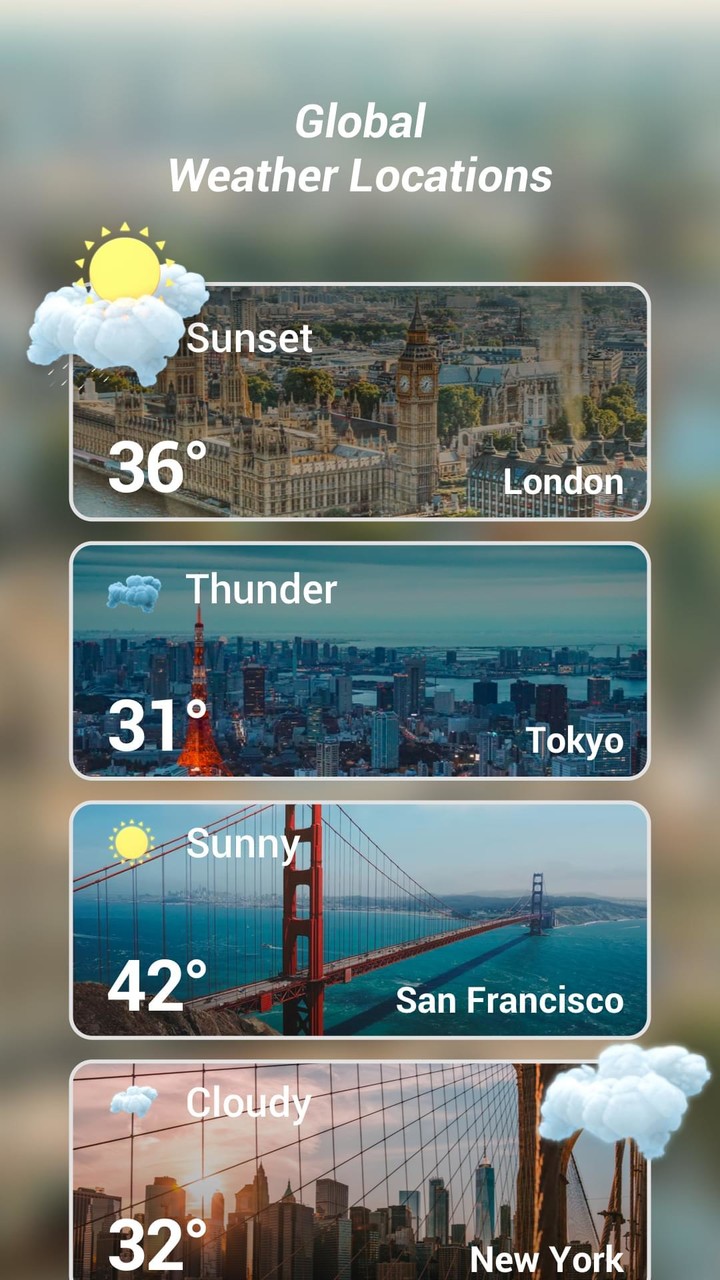The image size is (720, 1280).
Task: Select the Cloudy label on New York card
Action: 245,1104
